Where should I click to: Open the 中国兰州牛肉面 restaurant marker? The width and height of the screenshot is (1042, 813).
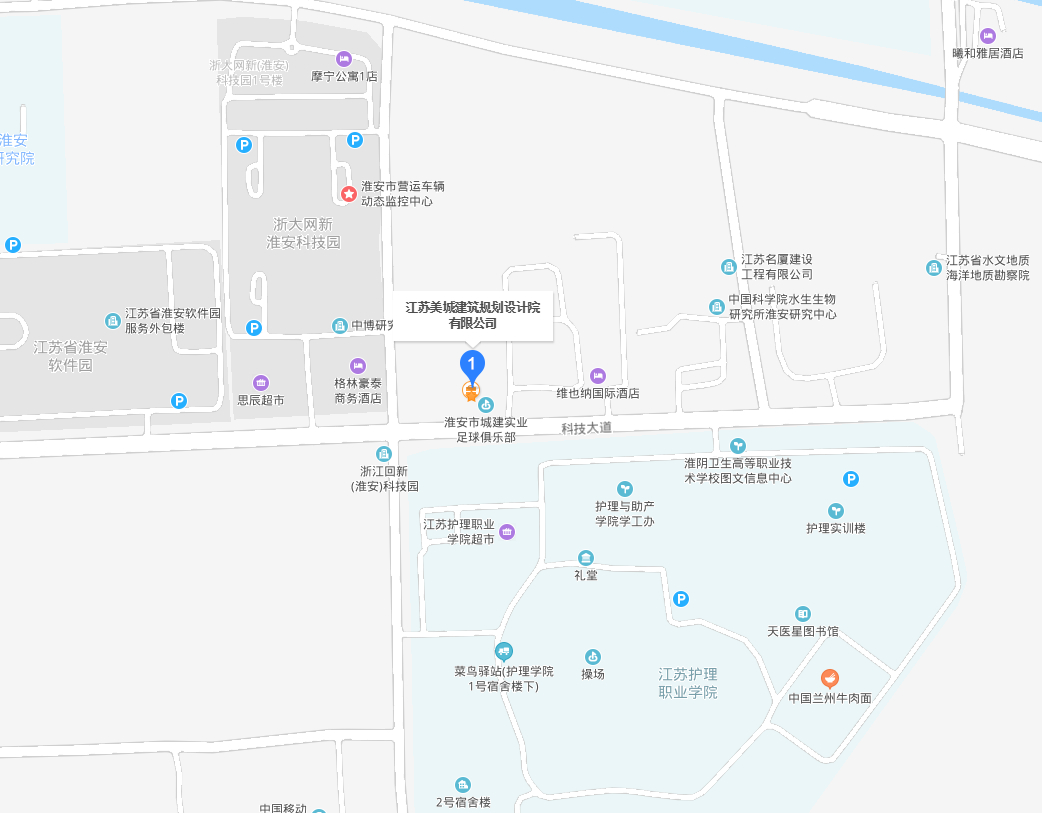[x=830, y=679]
